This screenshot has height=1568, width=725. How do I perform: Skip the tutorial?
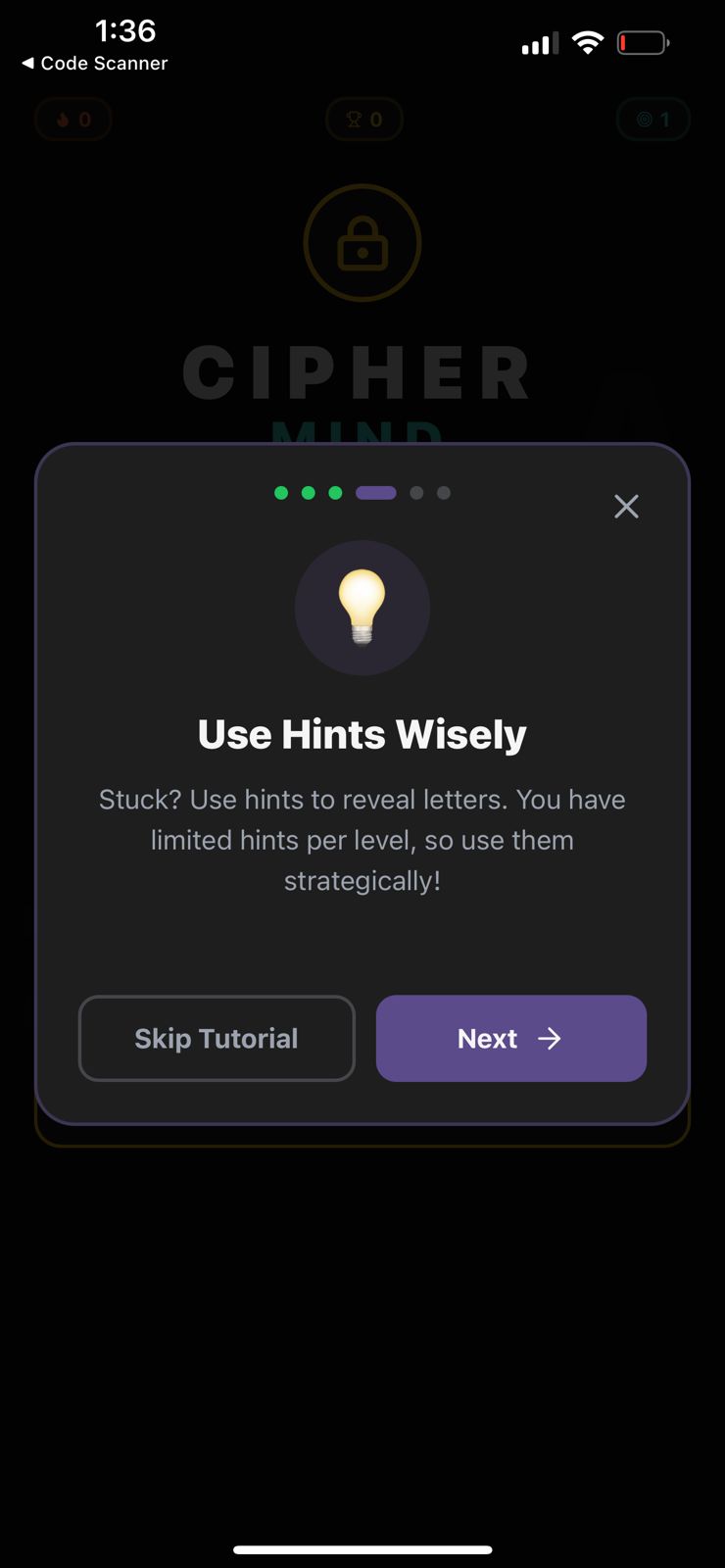click(x=217, y=1039)
